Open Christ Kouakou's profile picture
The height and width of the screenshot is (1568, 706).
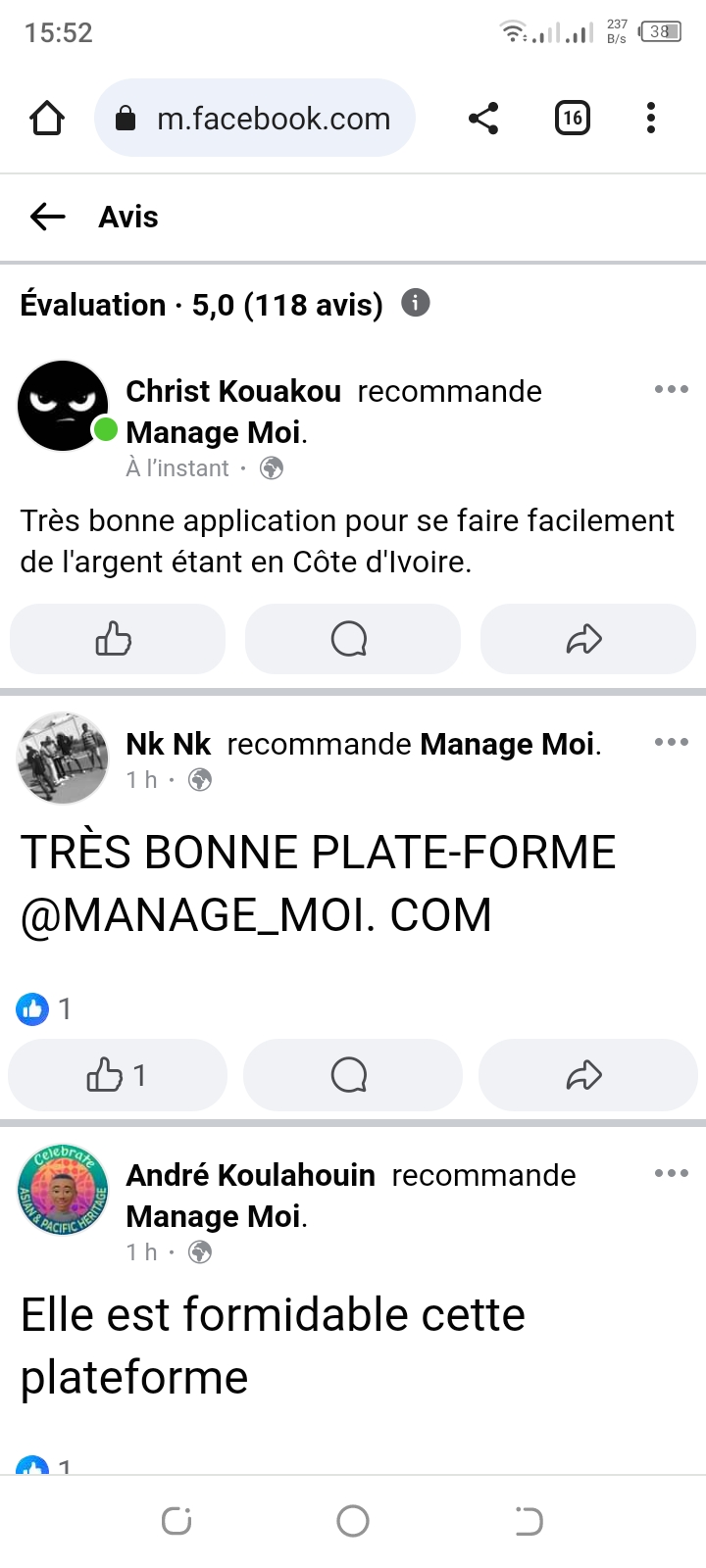tap(63, 406)
